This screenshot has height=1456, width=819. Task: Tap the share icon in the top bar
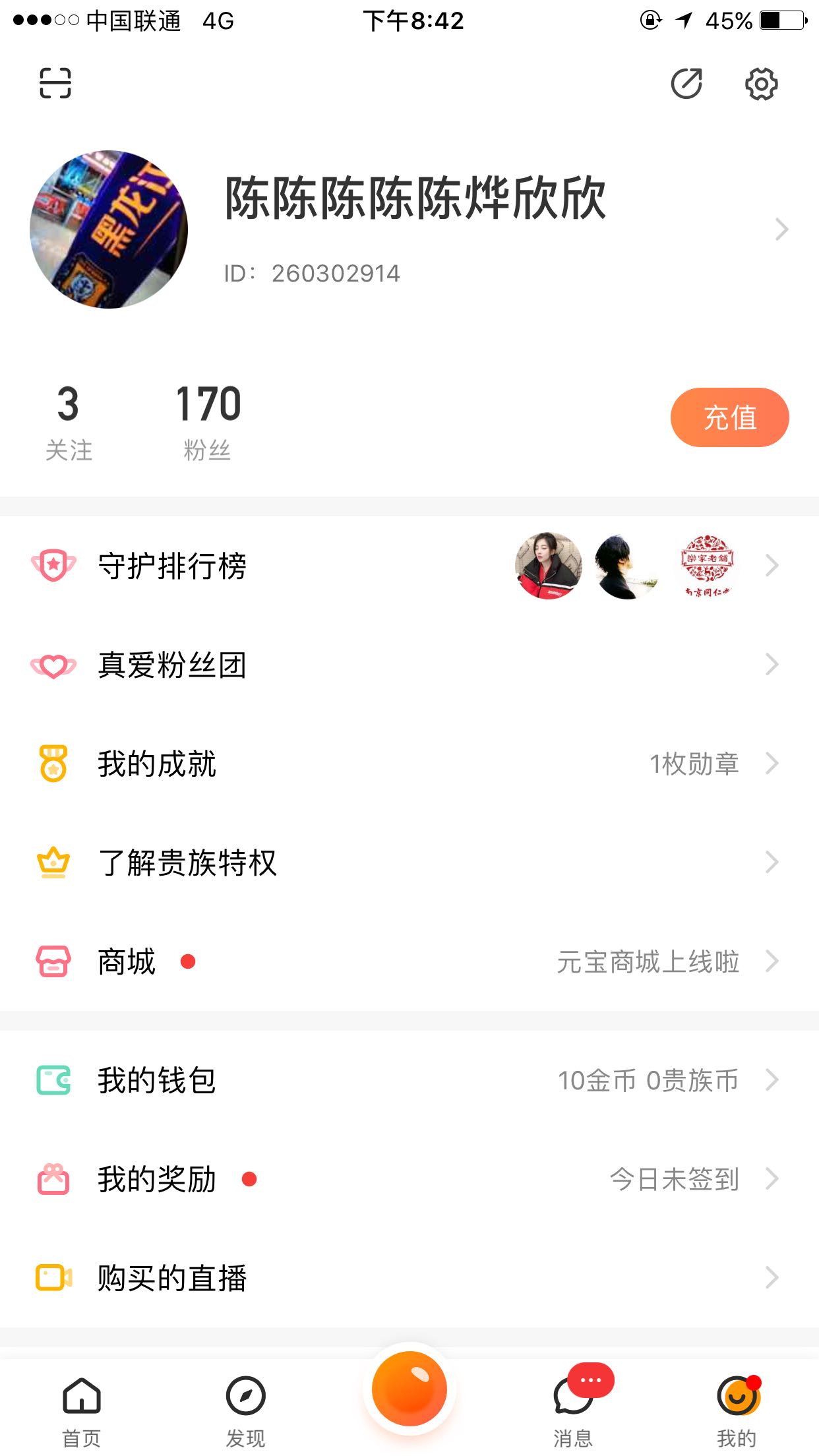[x=686, y=84]
